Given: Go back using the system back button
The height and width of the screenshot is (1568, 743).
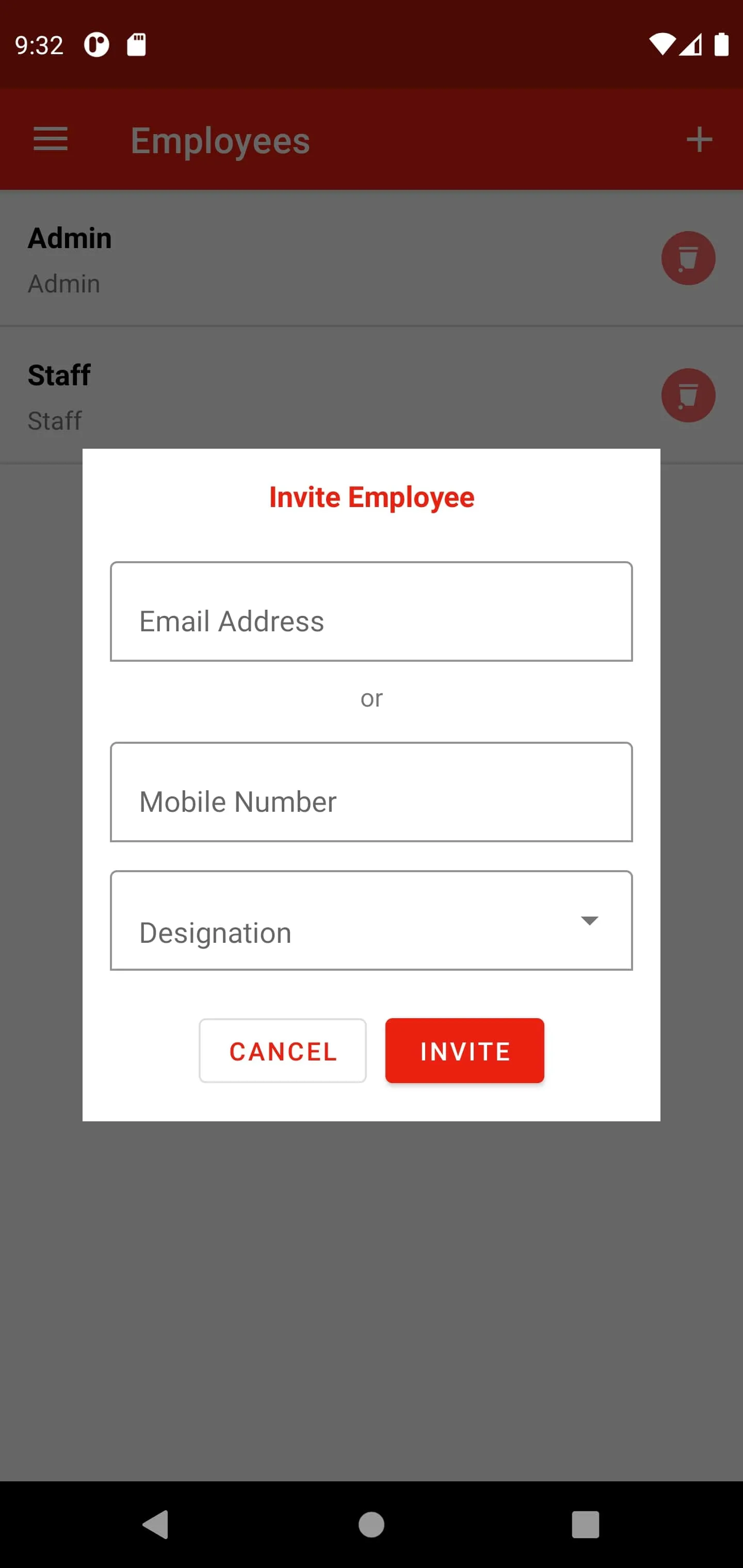Looking at the screenshot, I should point(155,1525).
